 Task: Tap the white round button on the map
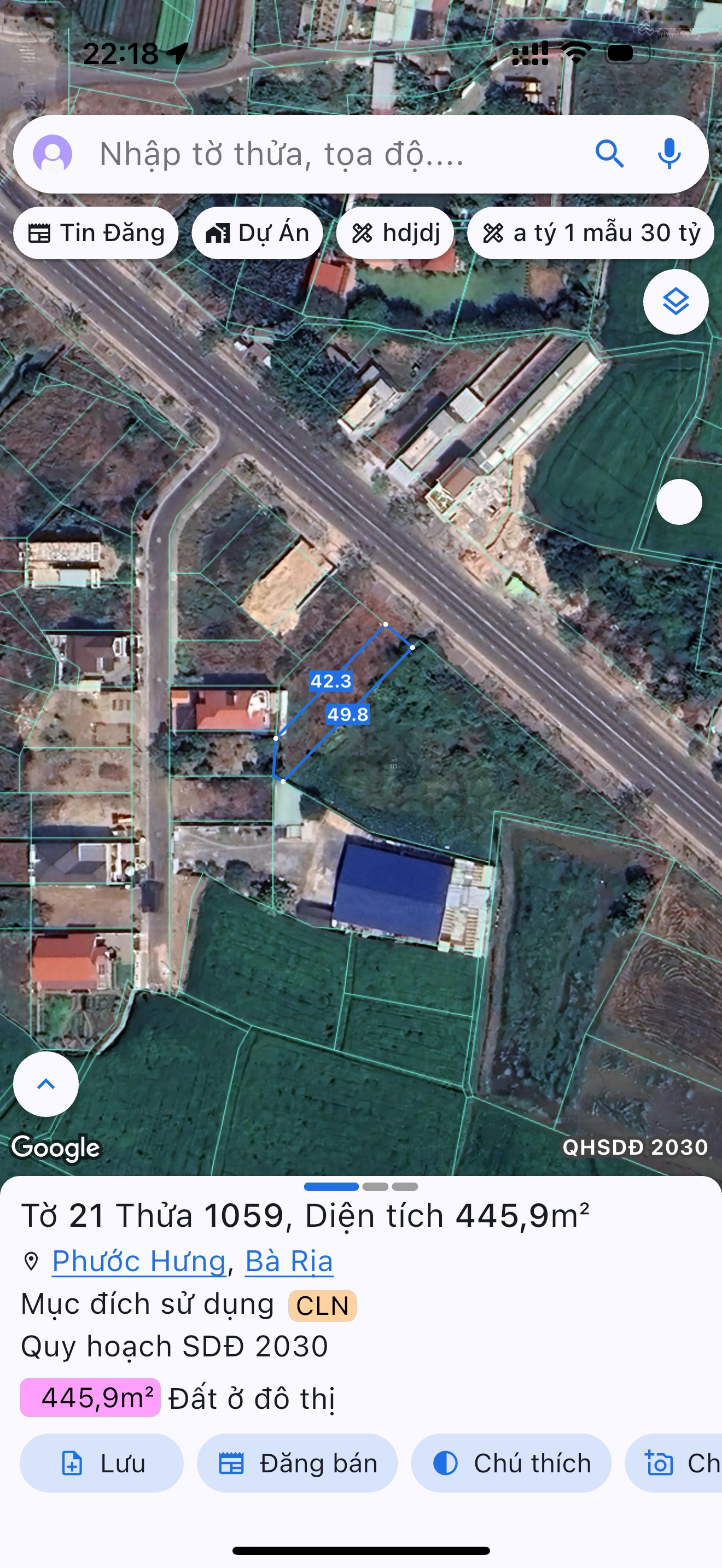pos(679,502)
